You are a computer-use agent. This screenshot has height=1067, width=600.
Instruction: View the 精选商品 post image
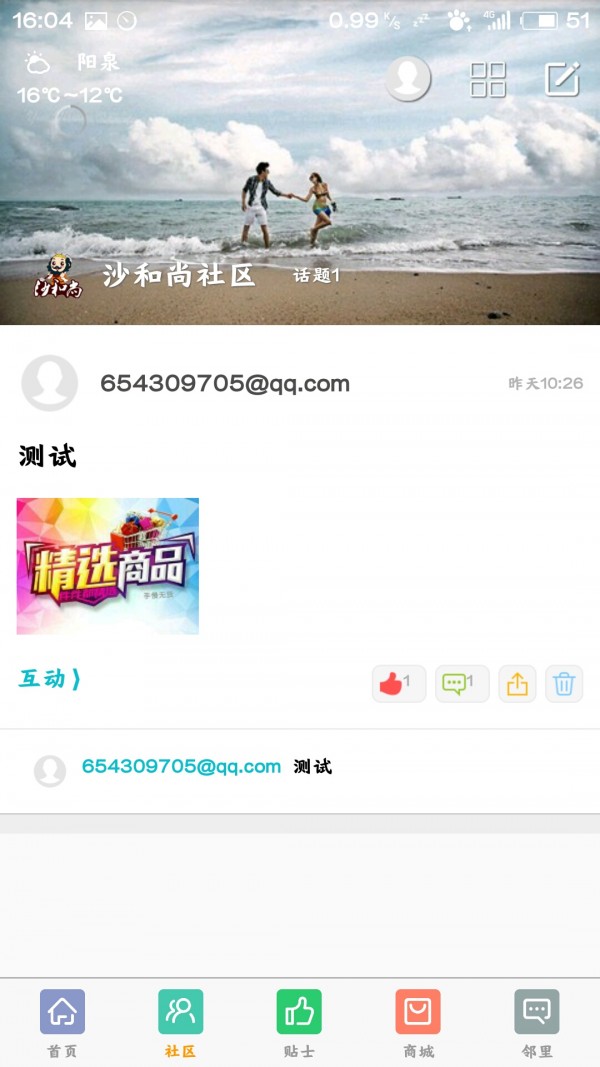[108, 566]
